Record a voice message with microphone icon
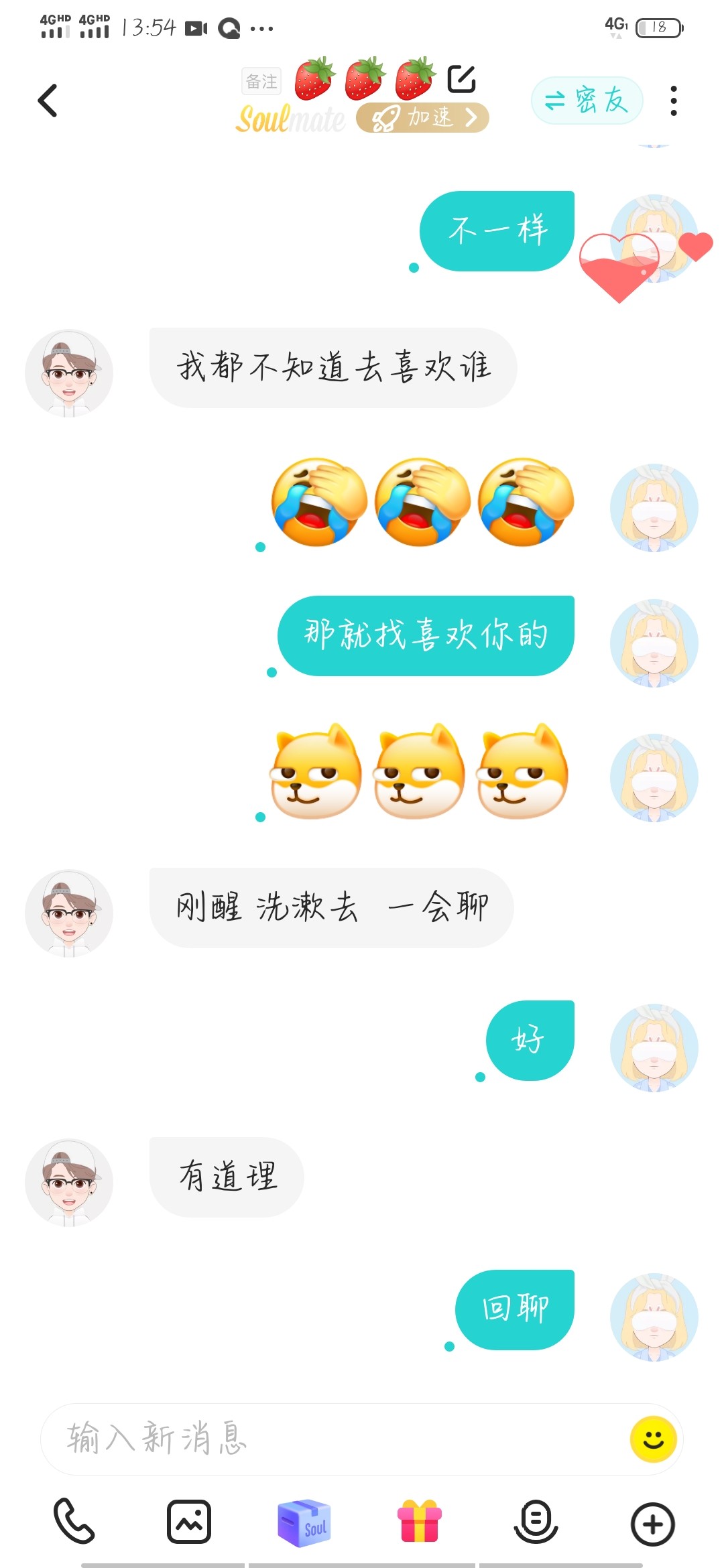 click(536, 1522)
